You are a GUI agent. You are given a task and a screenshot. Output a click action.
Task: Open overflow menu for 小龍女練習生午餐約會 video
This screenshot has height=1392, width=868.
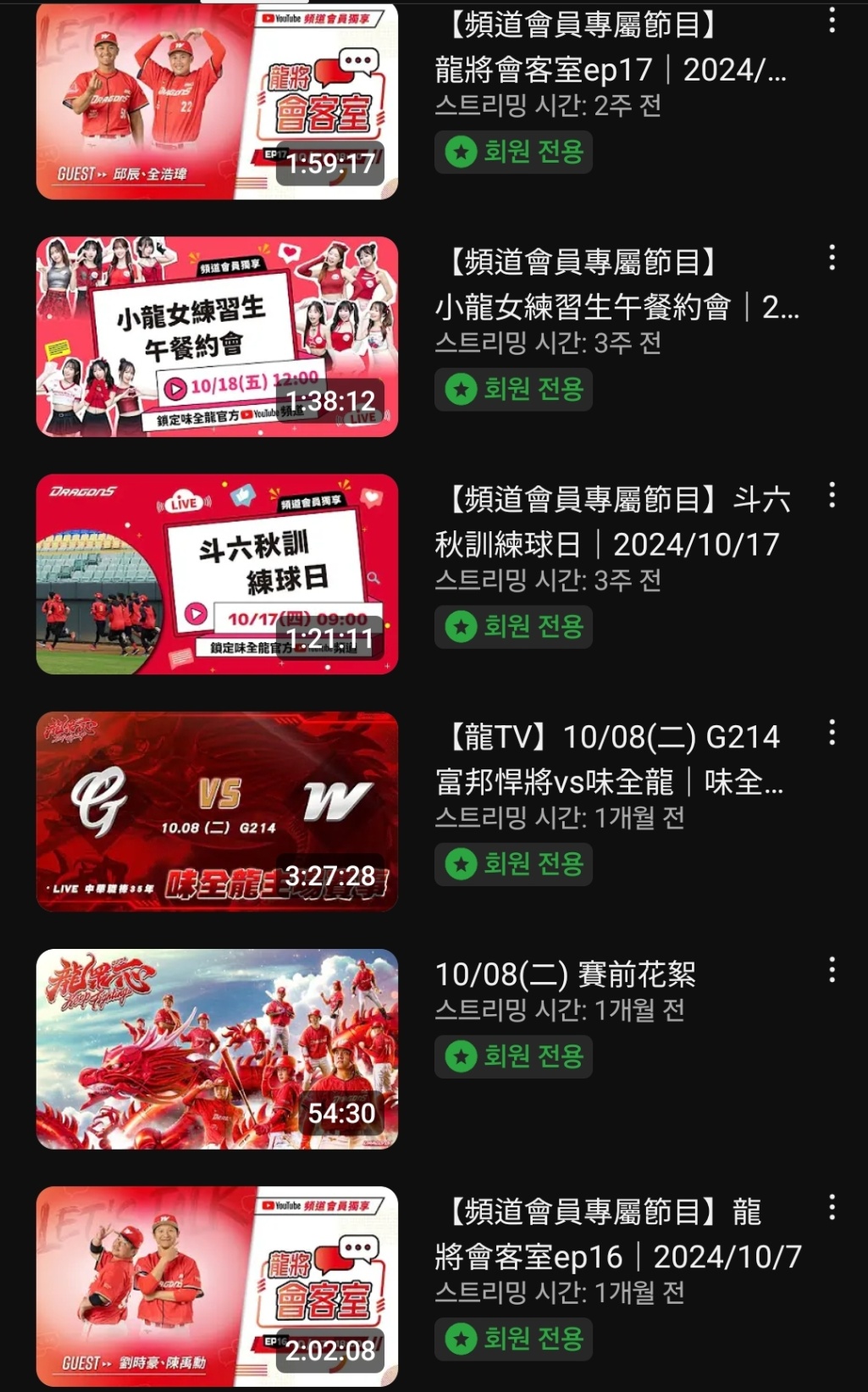(832, 258)
